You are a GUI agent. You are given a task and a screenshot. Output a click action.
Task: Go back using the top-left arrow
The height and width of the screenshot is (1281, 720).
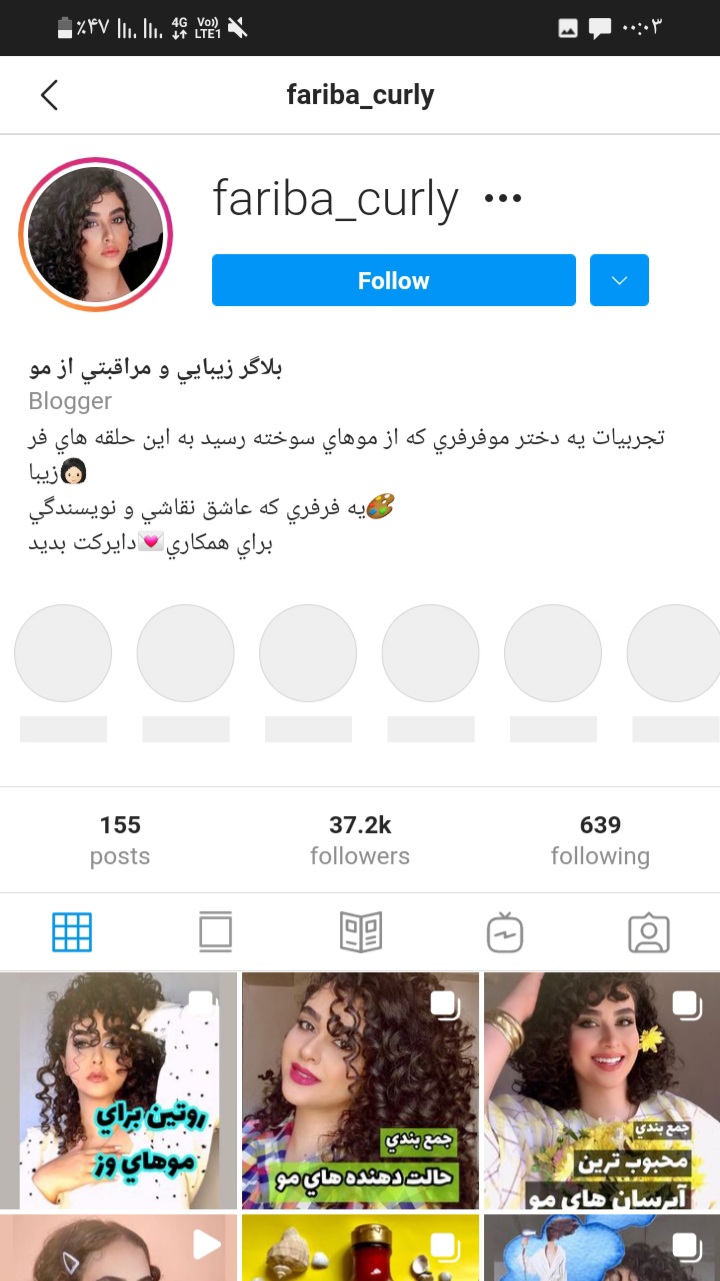[49, 95]
